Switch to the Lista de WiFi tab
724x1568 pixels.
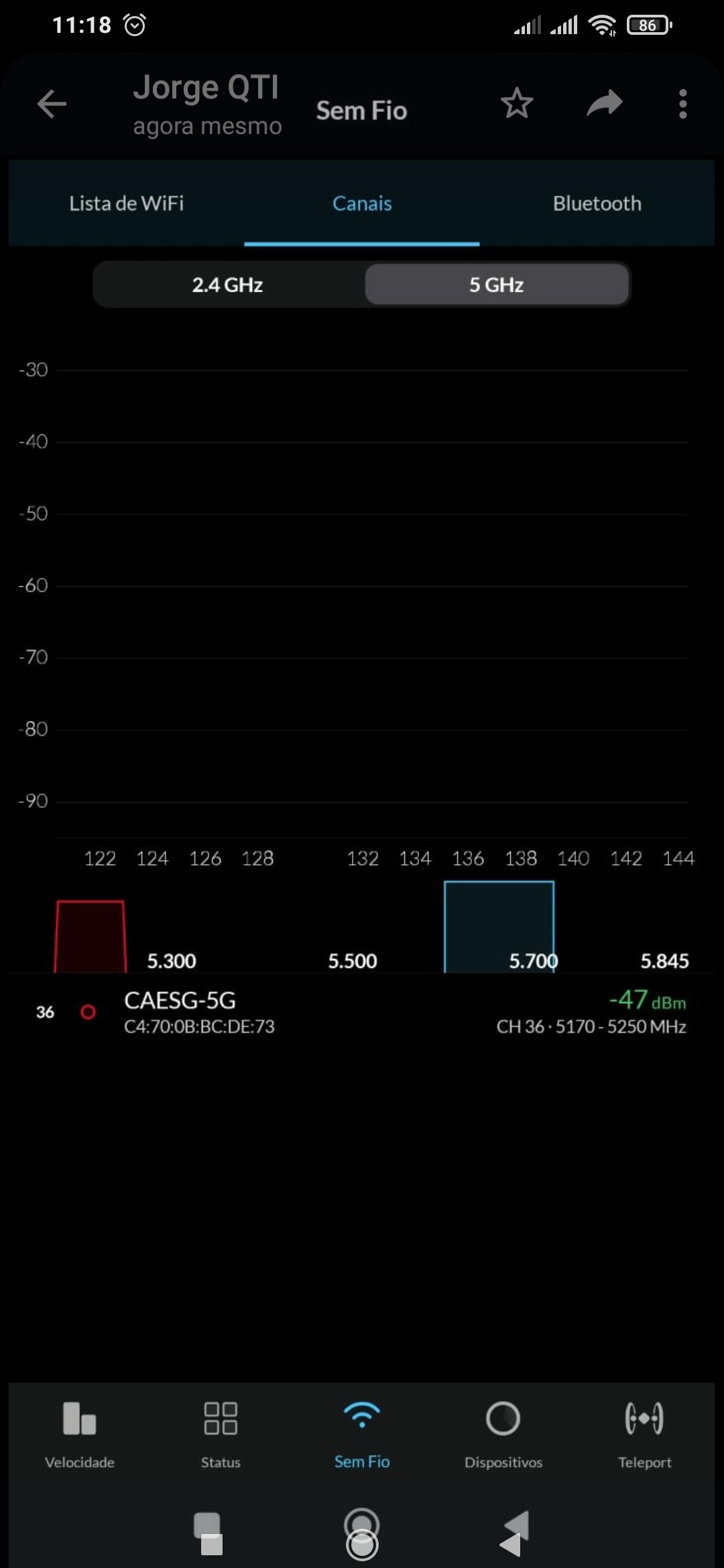pyautogui.click(x=127, y=203)
